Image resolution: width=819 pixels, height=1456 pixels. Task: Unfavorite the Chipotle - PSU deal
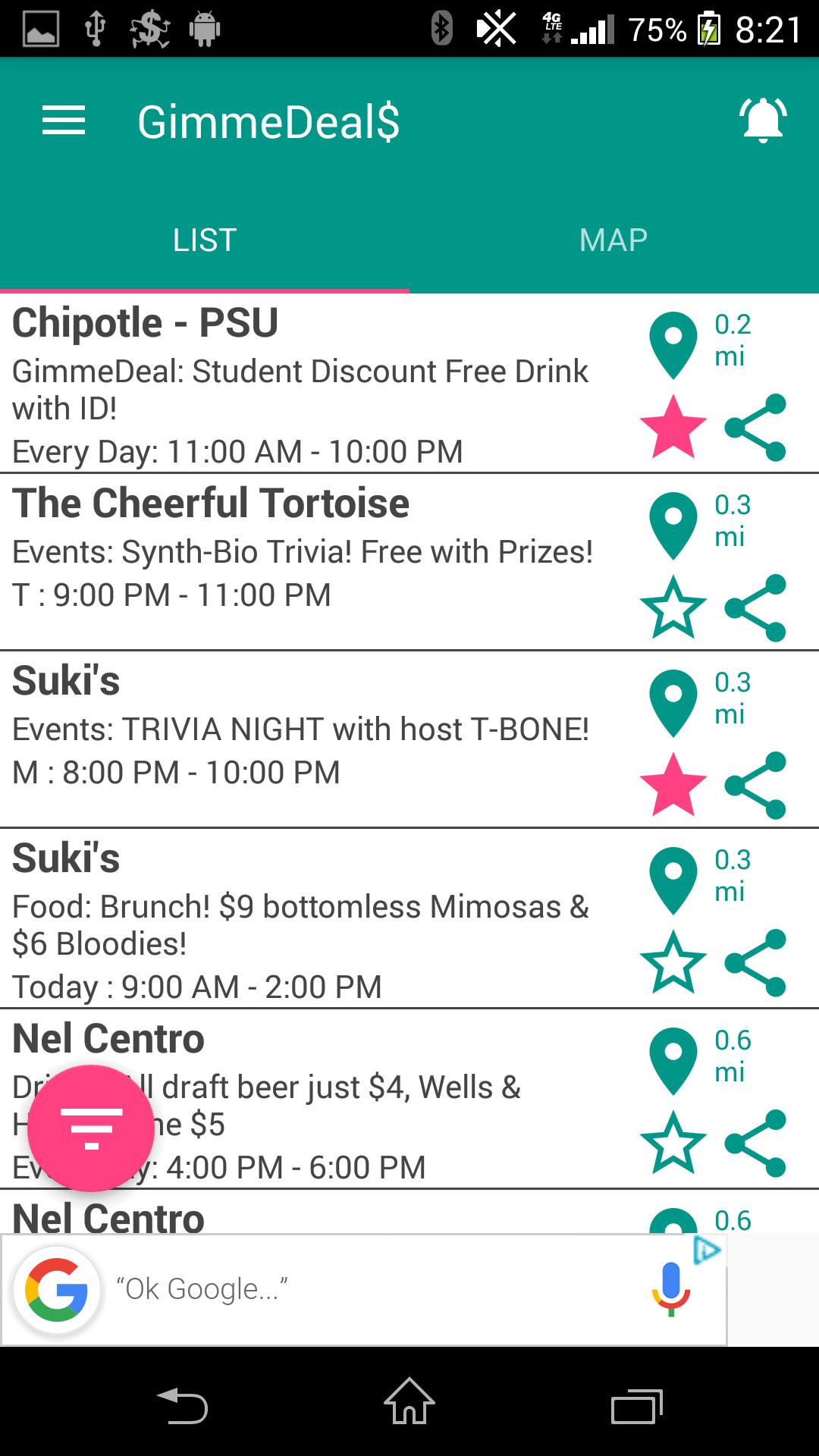click(673, 427)
